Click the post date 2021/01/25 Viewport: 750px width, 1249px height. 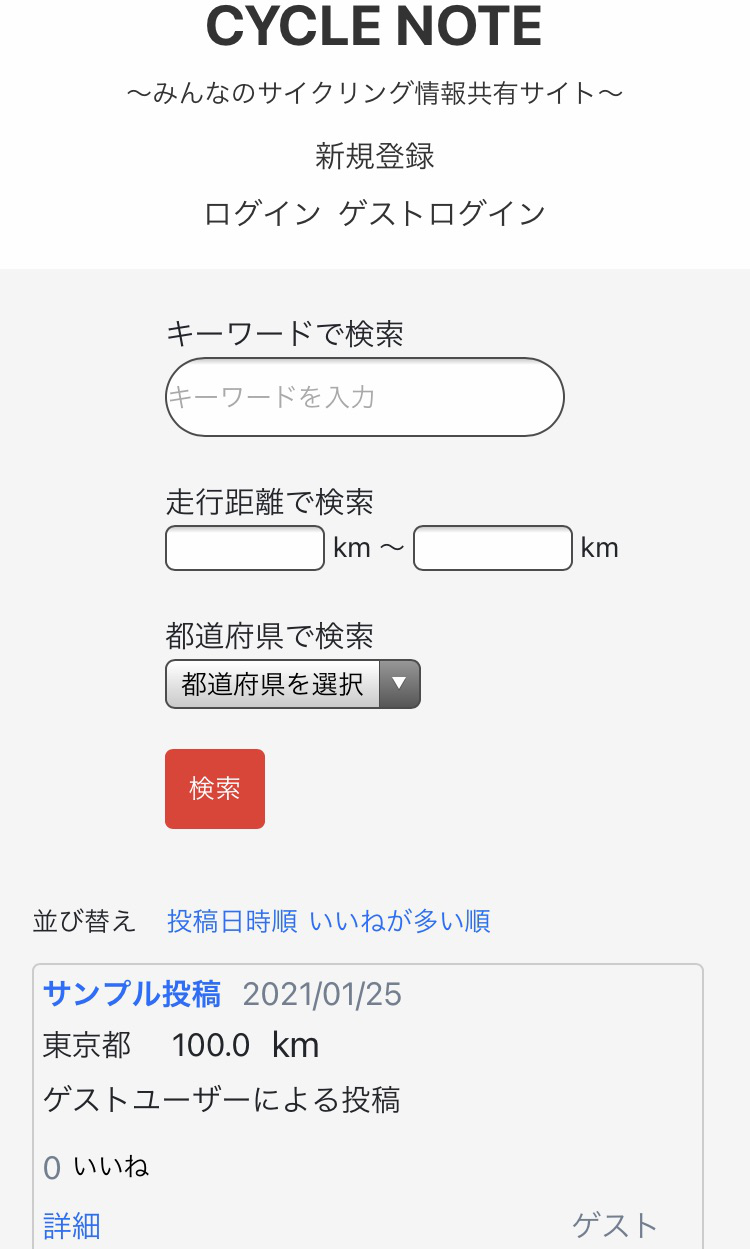[x=322, y=994]
